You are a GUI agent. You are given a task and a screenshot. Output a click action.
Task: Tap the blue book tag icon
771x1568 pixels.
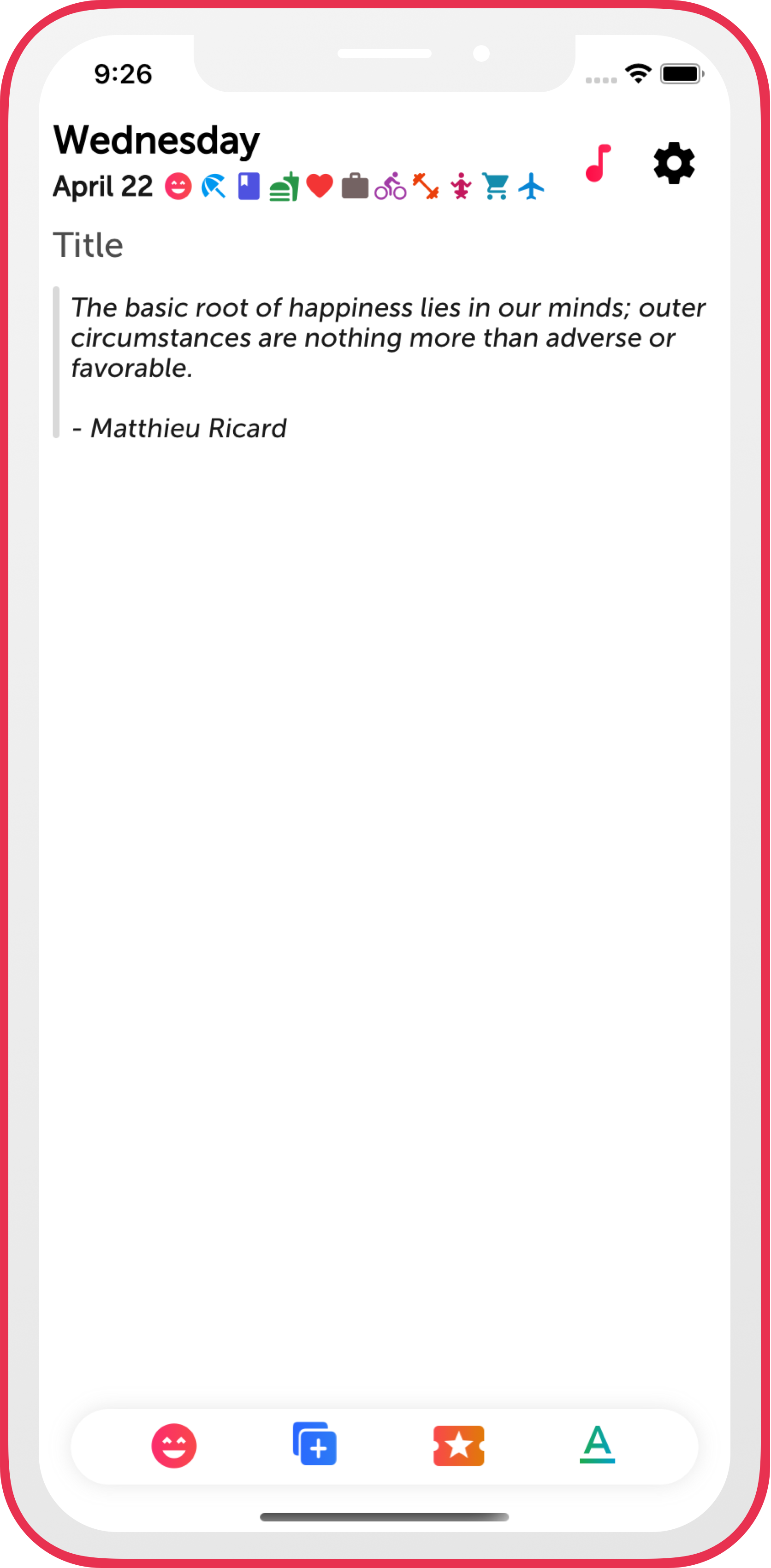[249, 186]
